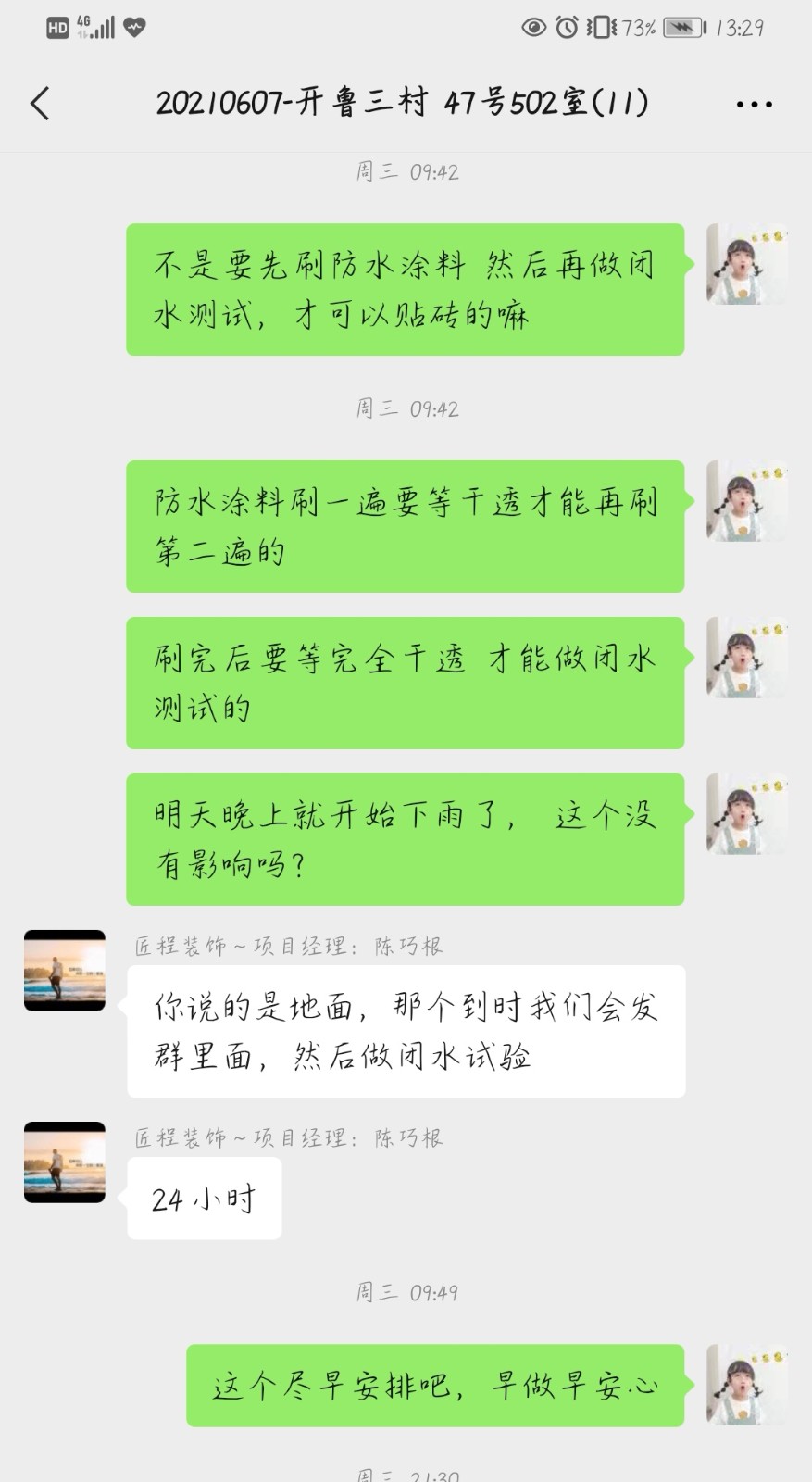Open 陈巧根's avatar beside the 你说的是地面 message

[65, 971]
